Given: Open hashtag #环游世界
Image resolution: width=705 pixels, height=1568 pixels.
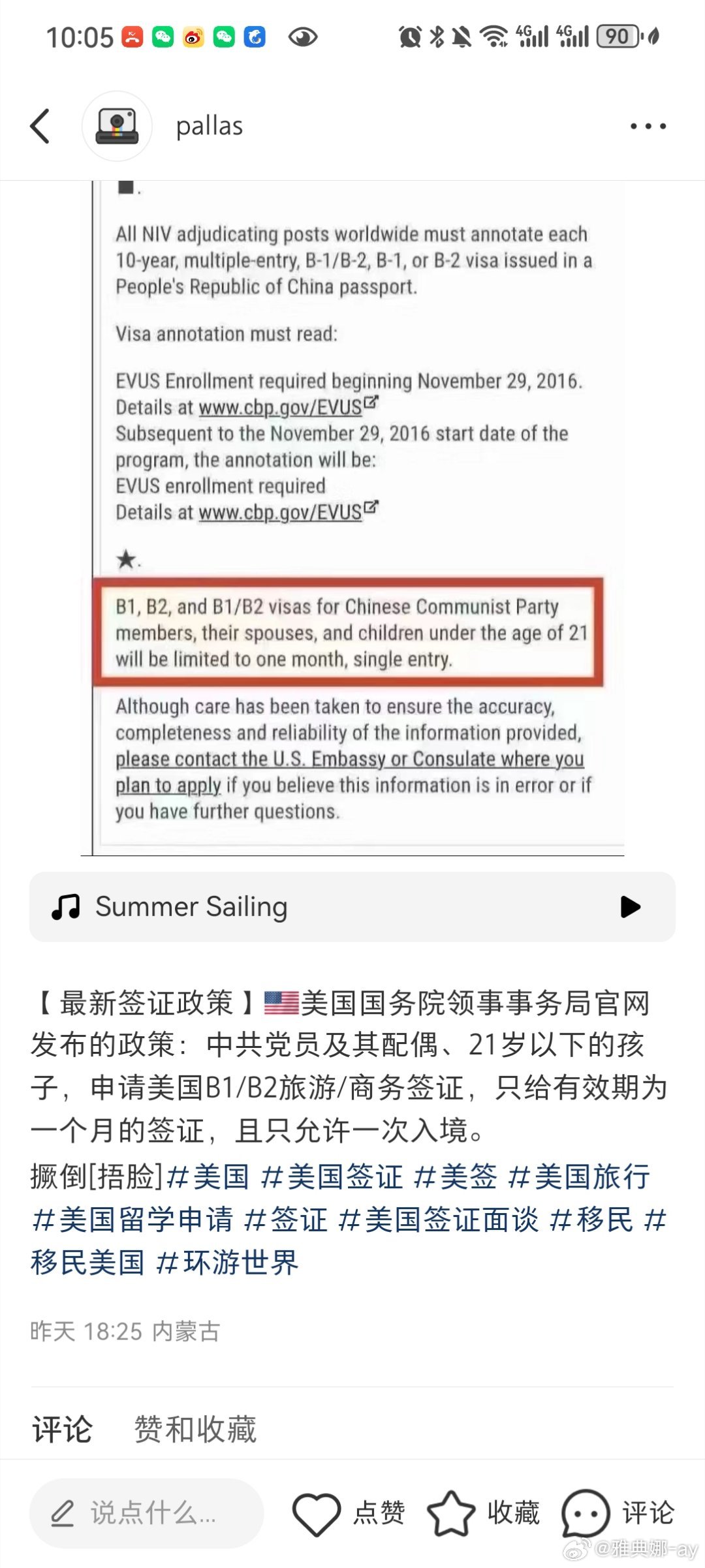Looking at the screenshot, I should tap(227, 1261).
